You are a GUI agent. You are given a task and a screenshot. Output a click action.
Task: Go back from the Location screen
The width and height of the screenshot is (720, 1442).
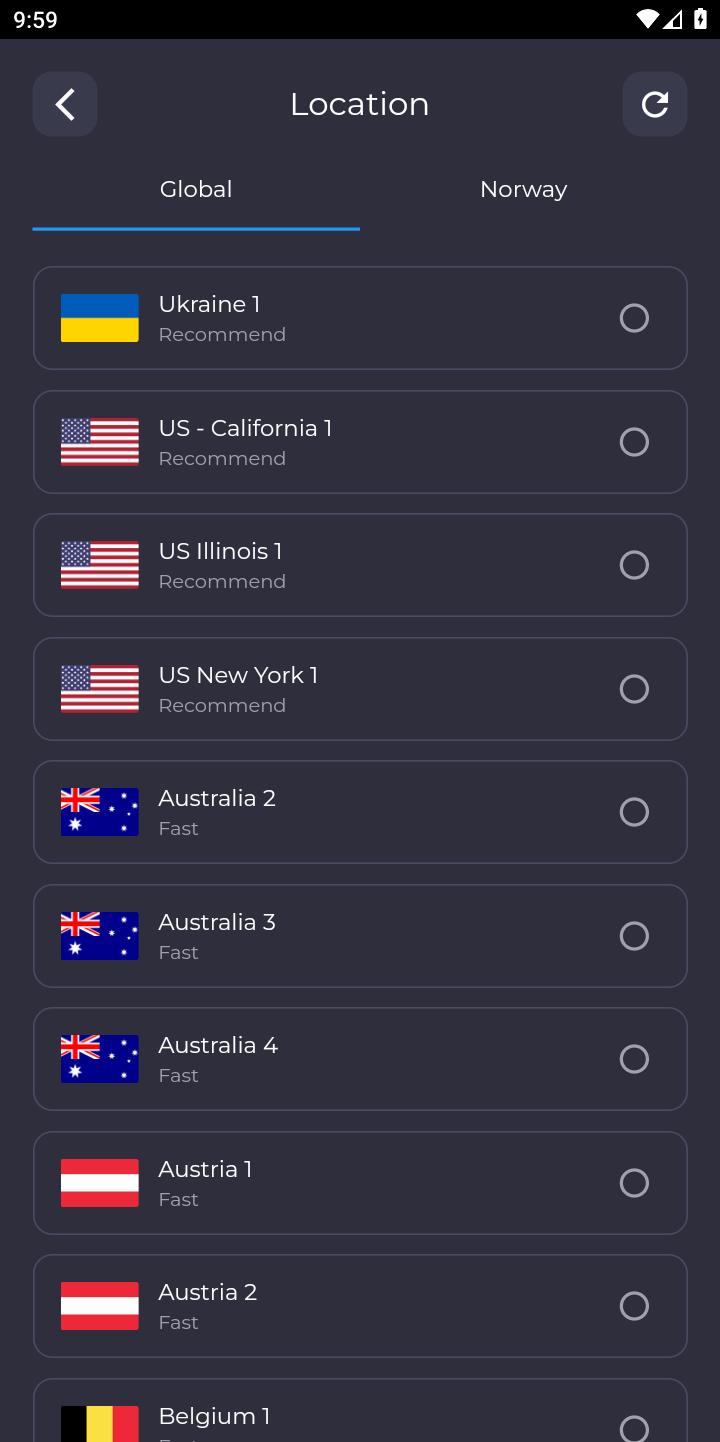(65, 104)
